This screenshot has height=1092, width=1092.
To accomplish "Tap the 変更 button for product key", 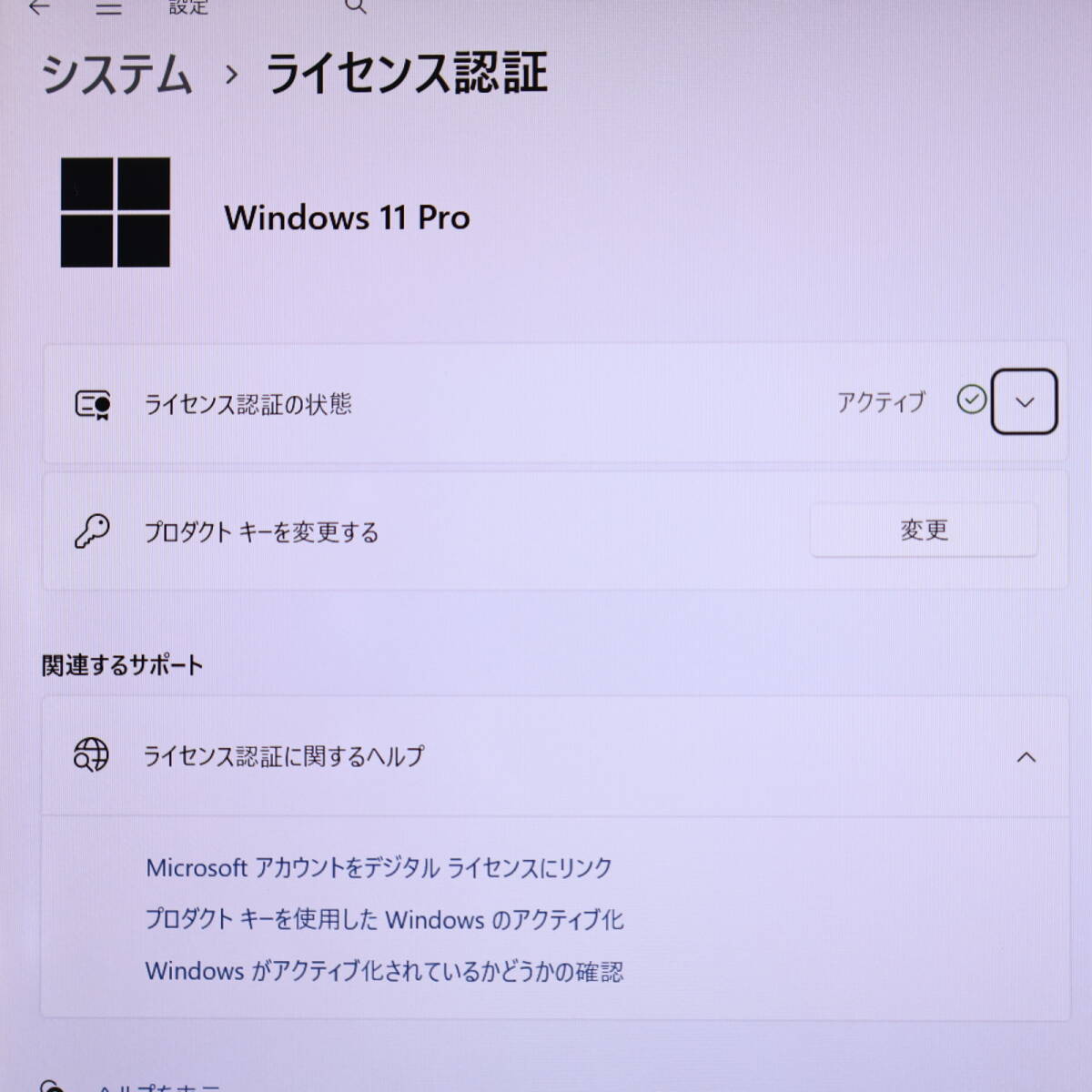I will [x=924, y=530].
